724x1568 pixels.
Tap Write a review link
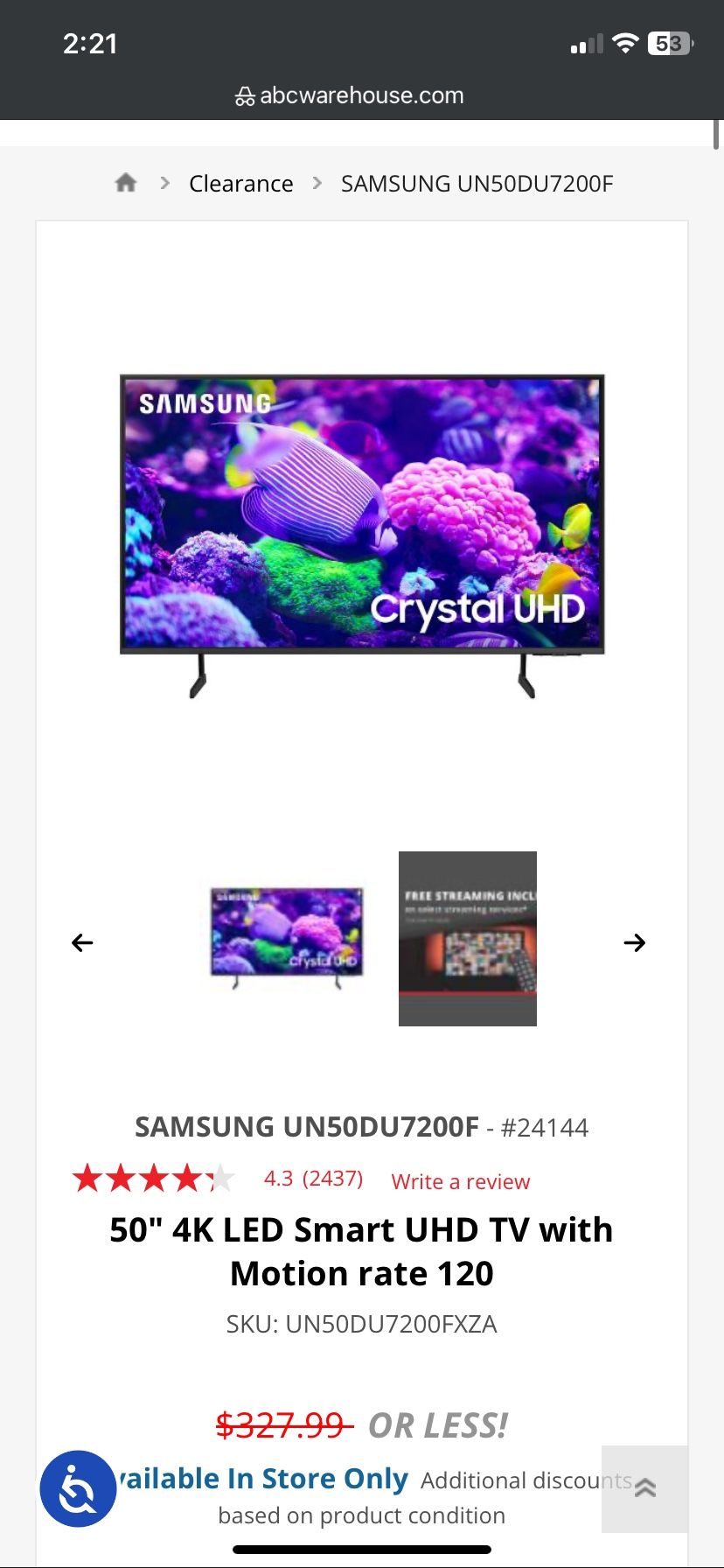point(461,1181)
